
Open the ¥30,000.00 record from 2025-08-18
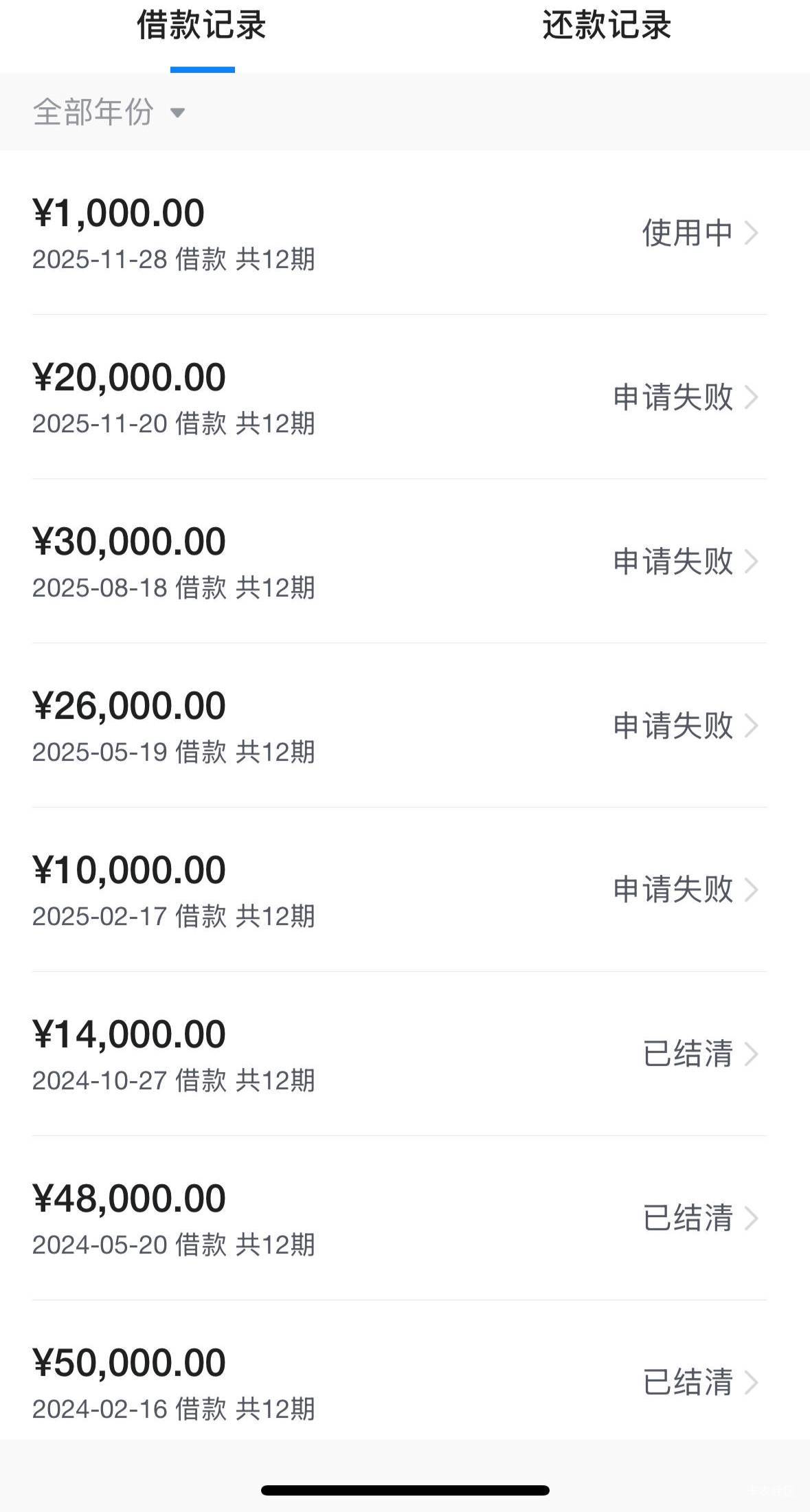point(398,562)
